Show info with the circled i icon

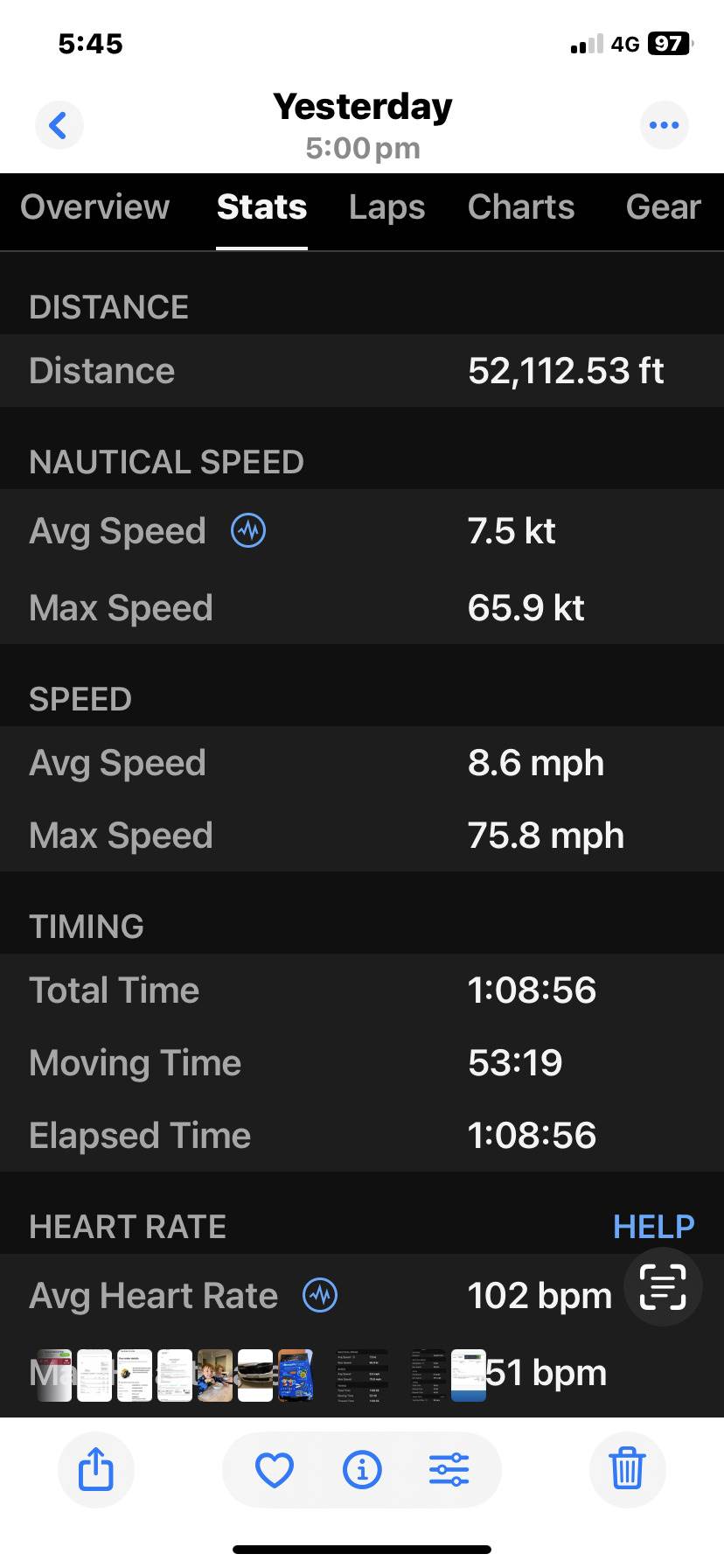tap(362, 1469)
